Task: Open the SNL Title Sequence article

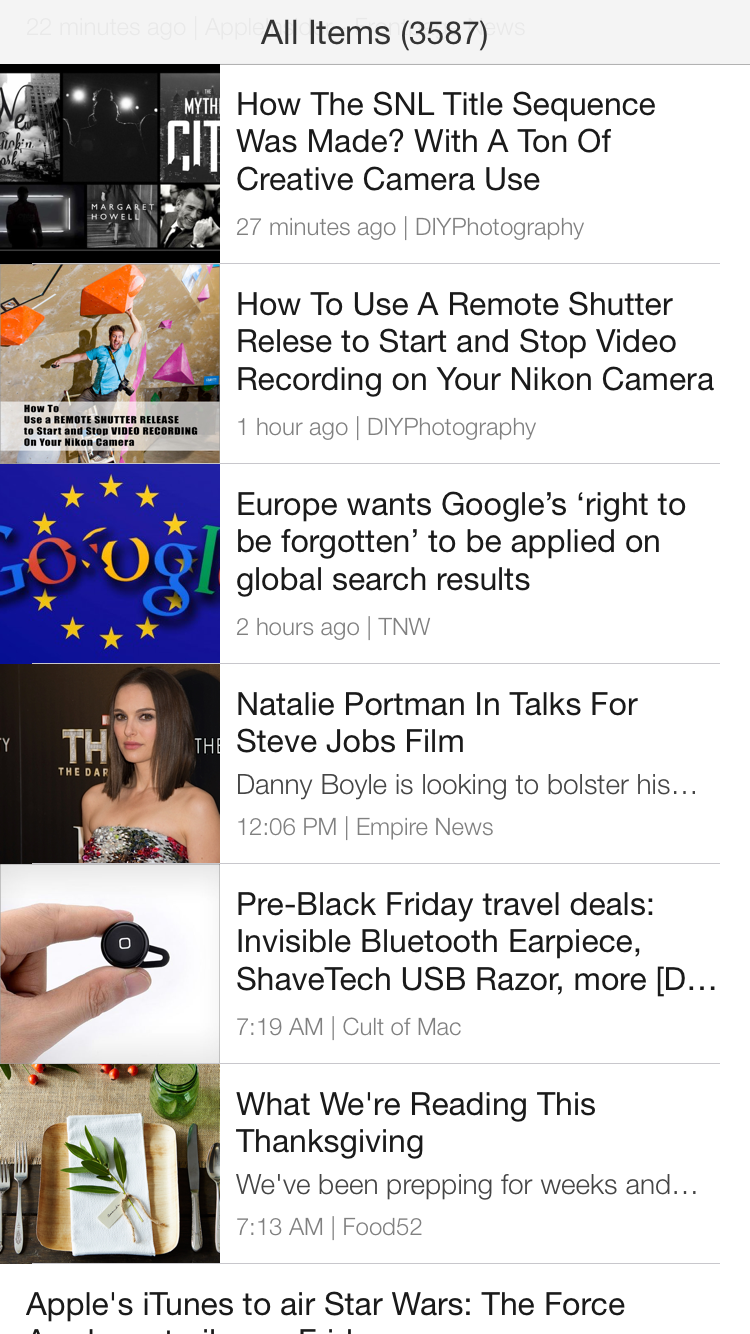Action: coord(445,142)
